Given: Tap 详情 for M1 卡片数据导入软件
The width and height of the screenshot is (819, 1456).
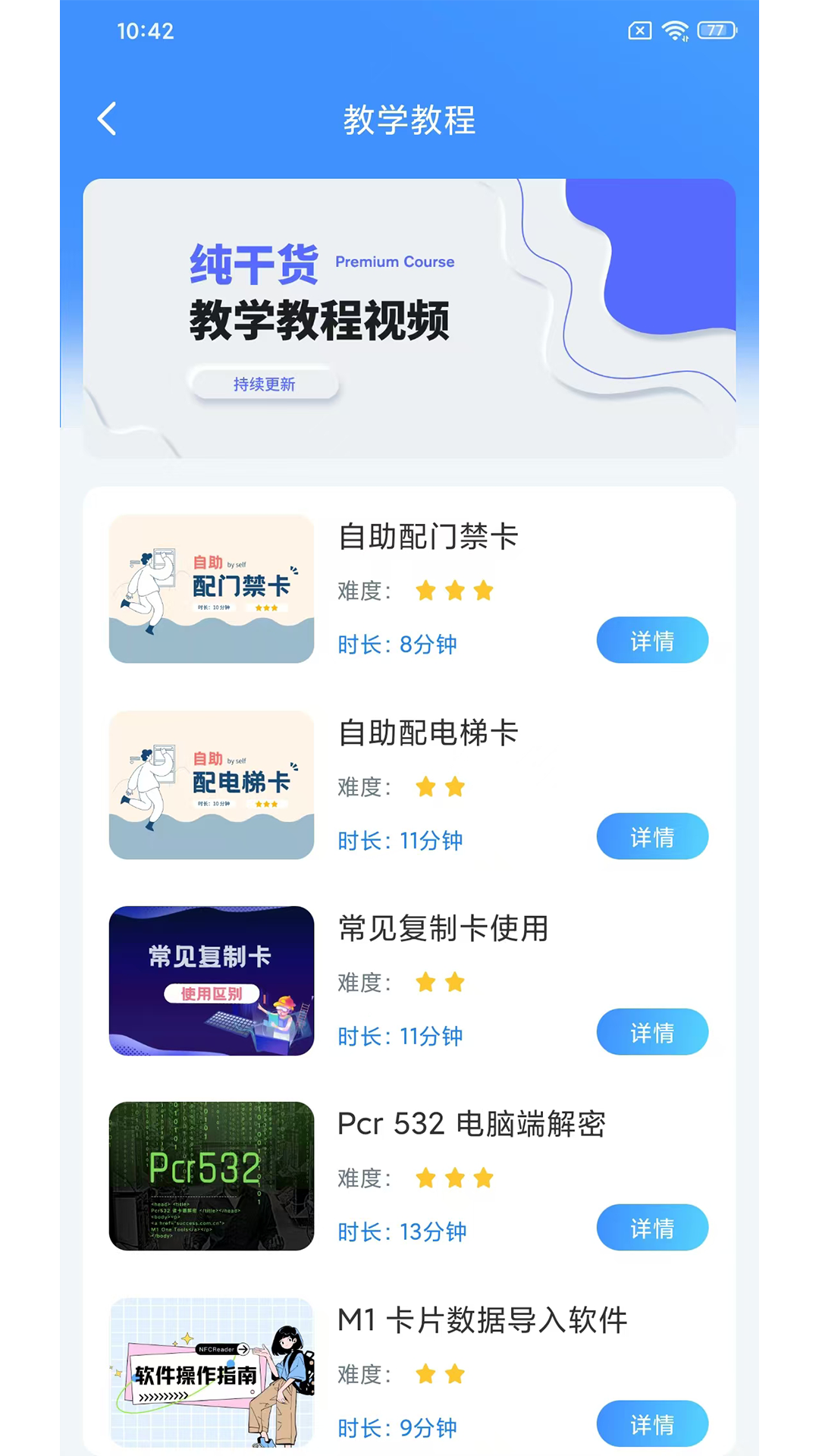Looking at the screenshot, I should [652, 1423].
